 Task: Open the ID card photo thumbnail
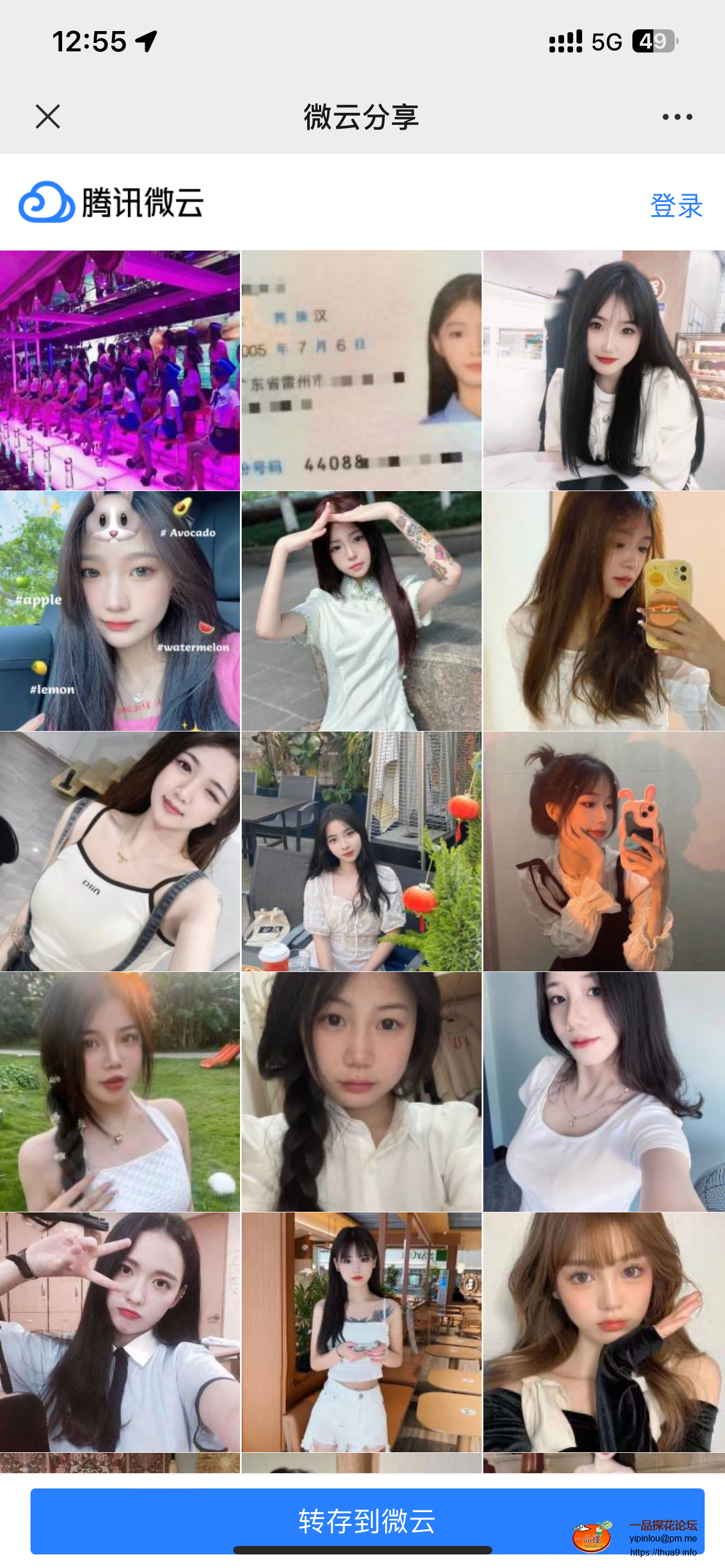[x=361, y=370]
